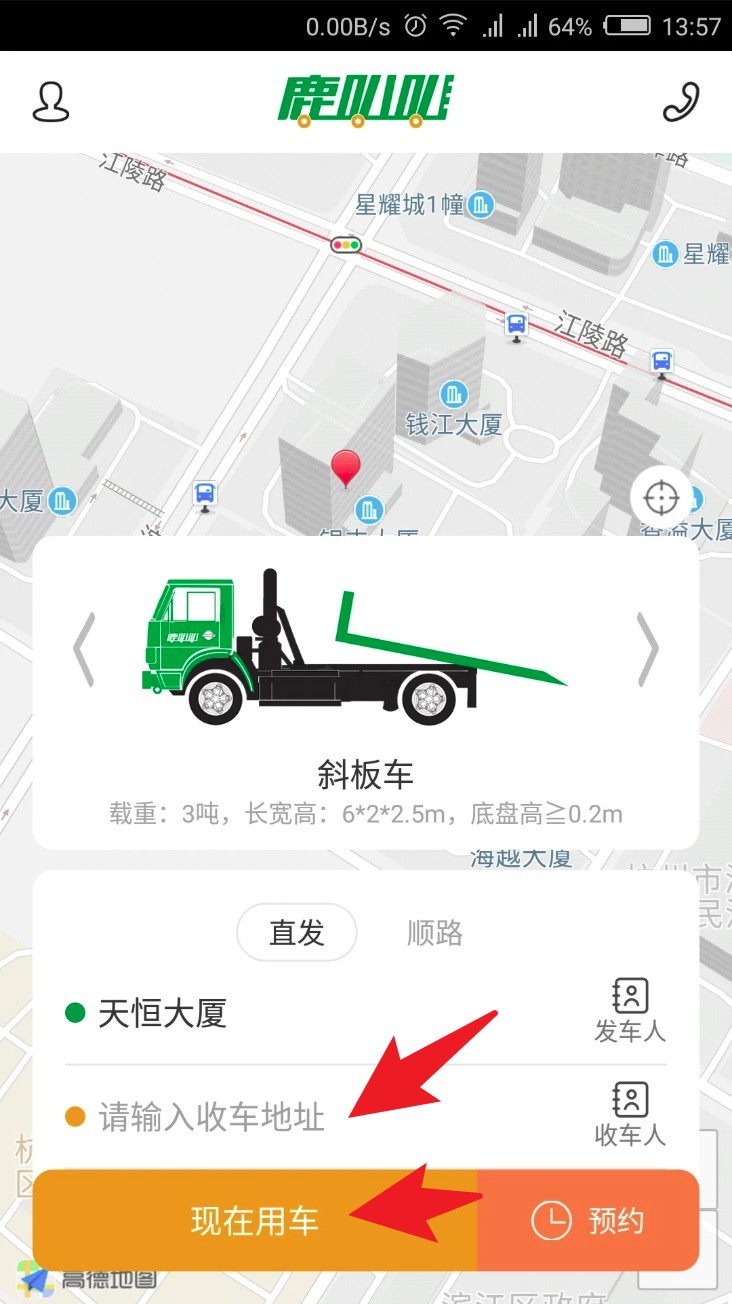Tap 现在用车 to order now

[255, 1220]
